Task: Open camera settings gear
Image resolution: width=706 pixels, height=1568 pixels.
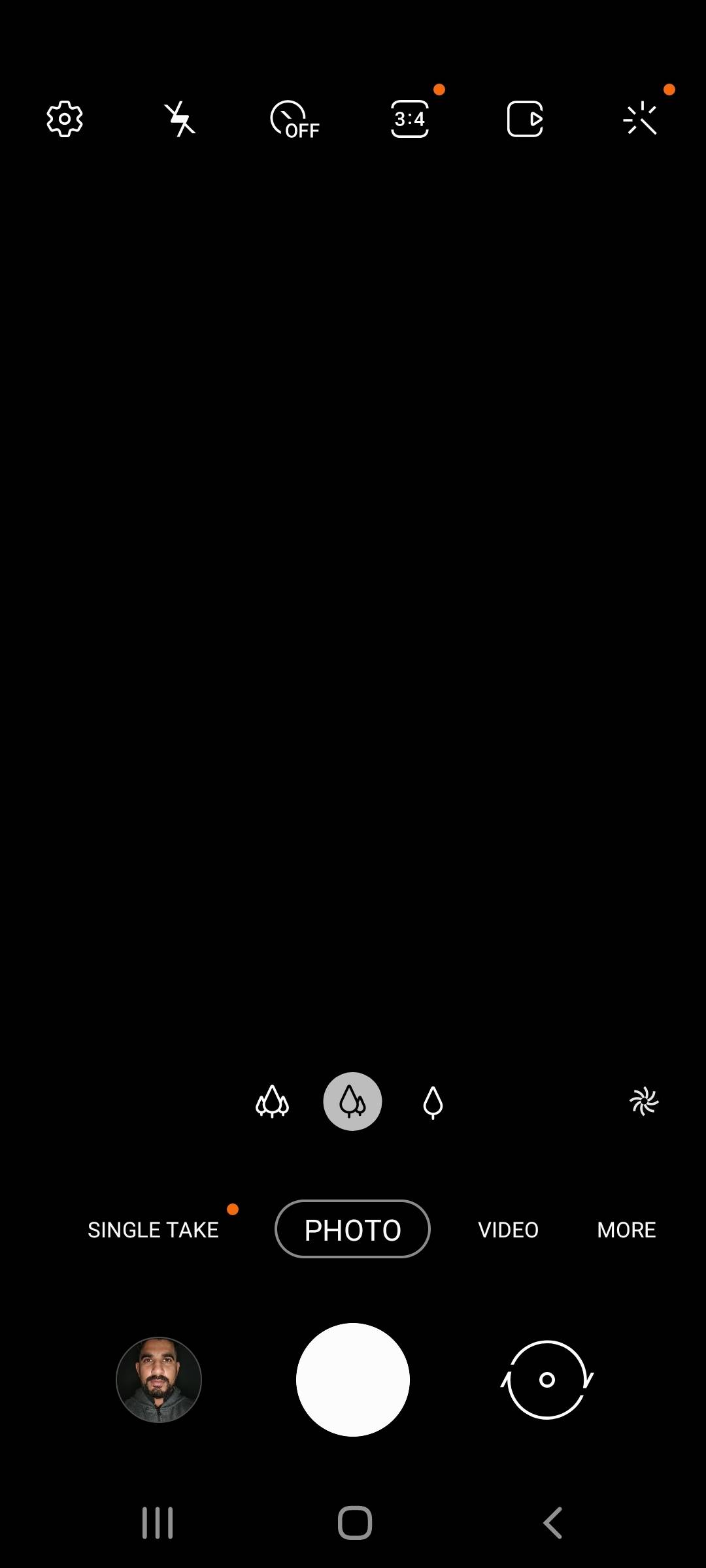Action: [x=65, y=119]
